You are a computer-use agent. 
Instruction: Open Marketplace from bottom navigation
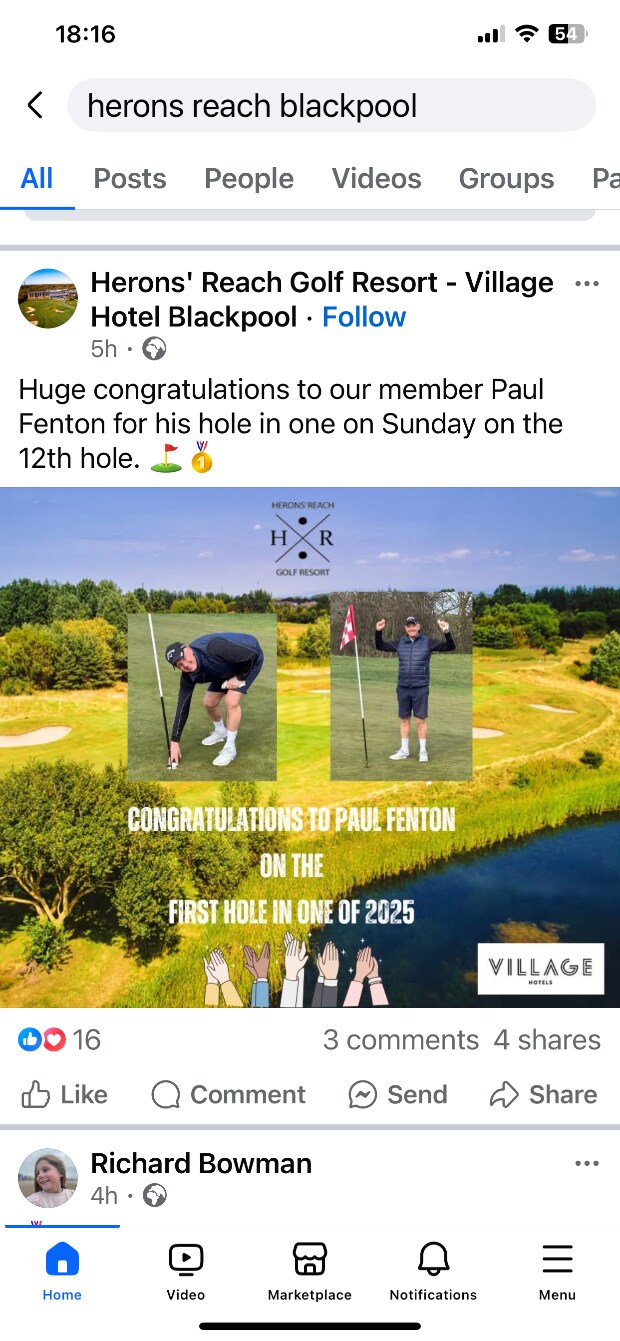pyautogui.click(x=309, y=1270)
